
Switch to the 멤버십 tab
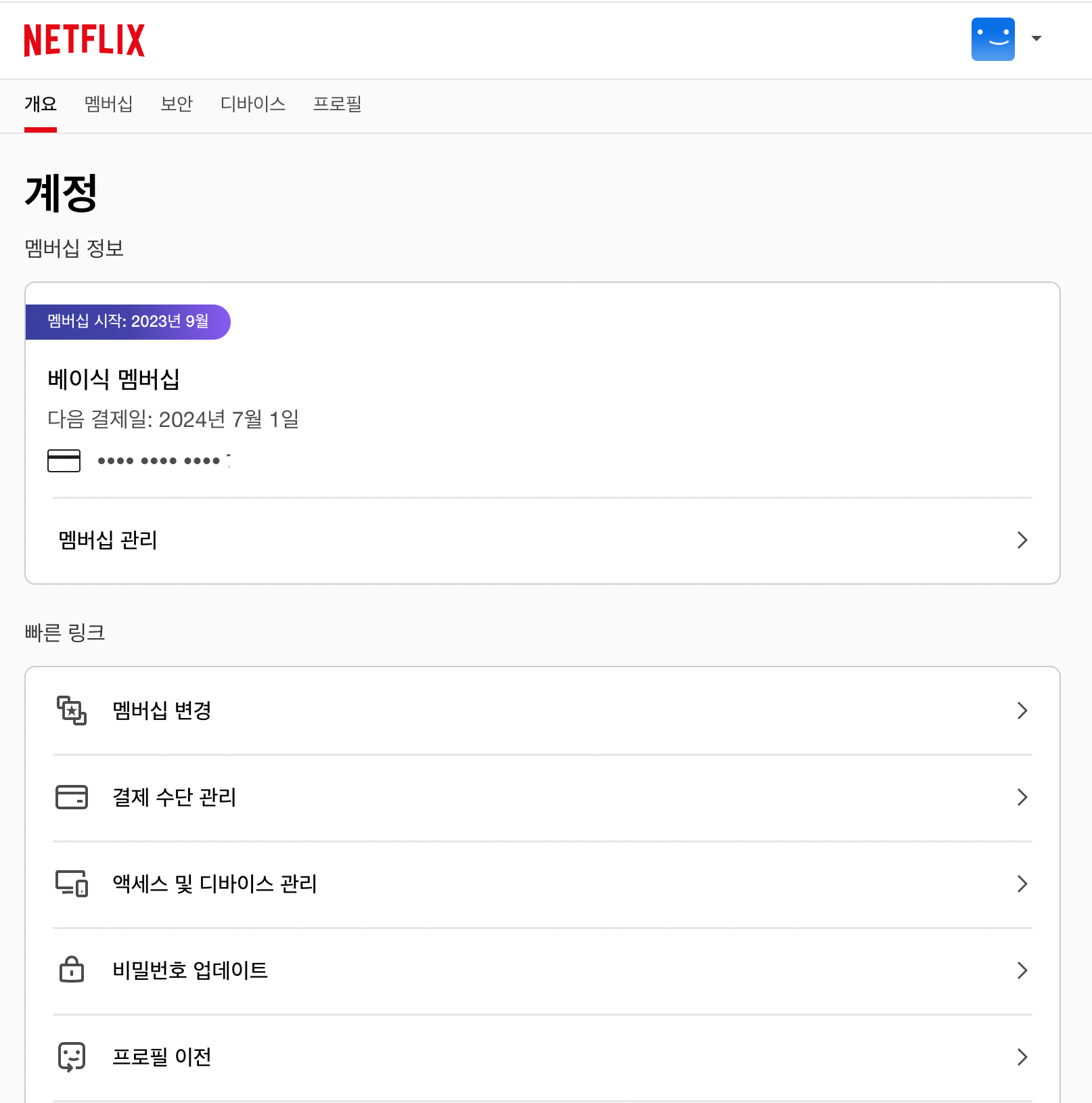tap(108, 105)
